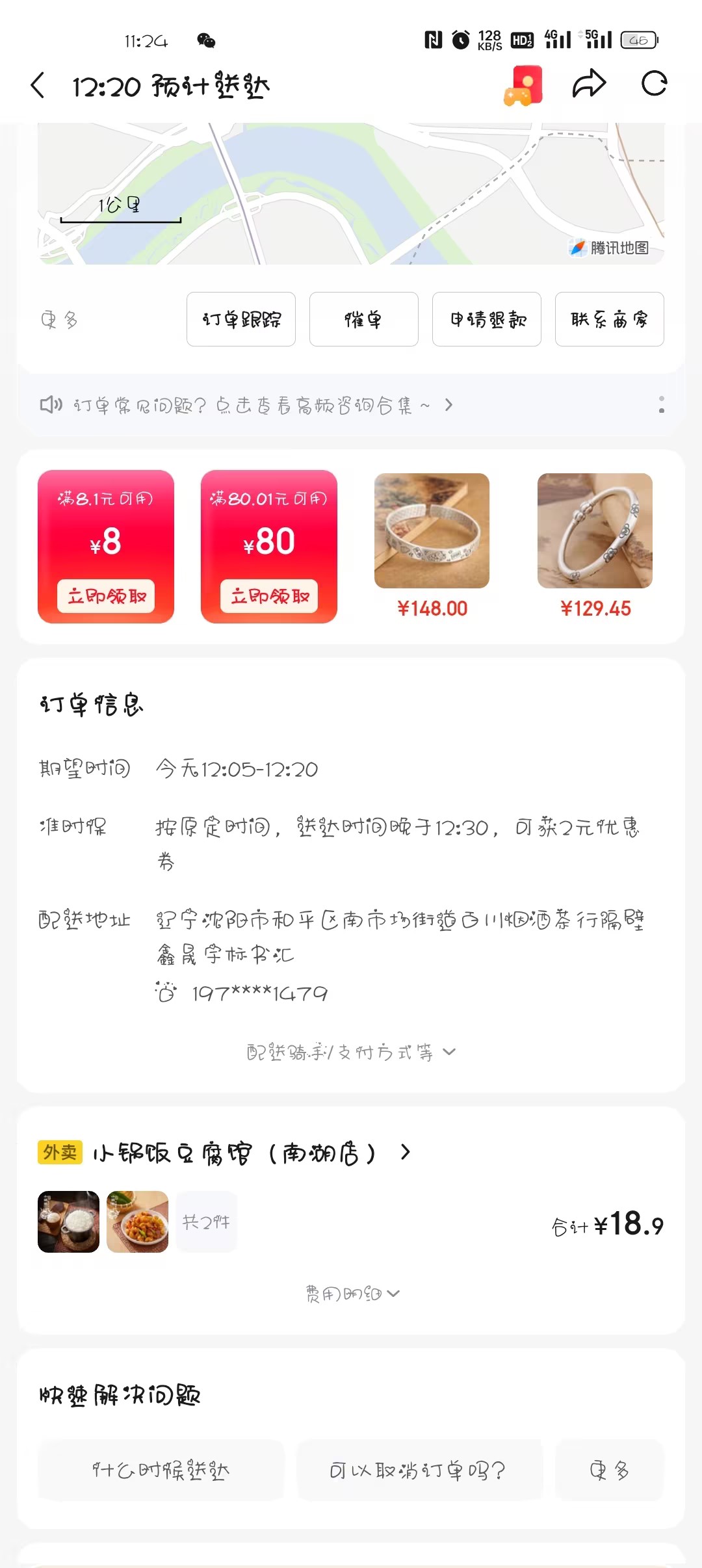This screenshot has width=702, height=1568.
Task: Tap 更多 next to the order action buttons
Action: click(59, 320)
